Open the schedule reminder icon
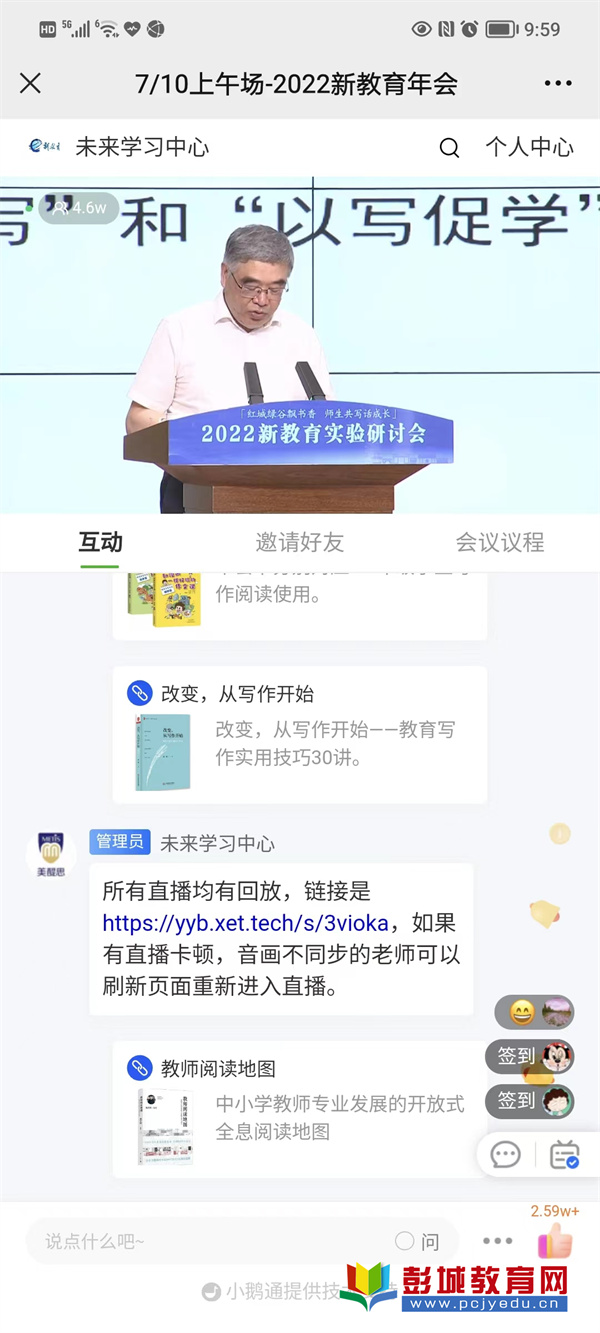Image resolution: width=600 pixels, height=1333 pixels. [565, 1155]
